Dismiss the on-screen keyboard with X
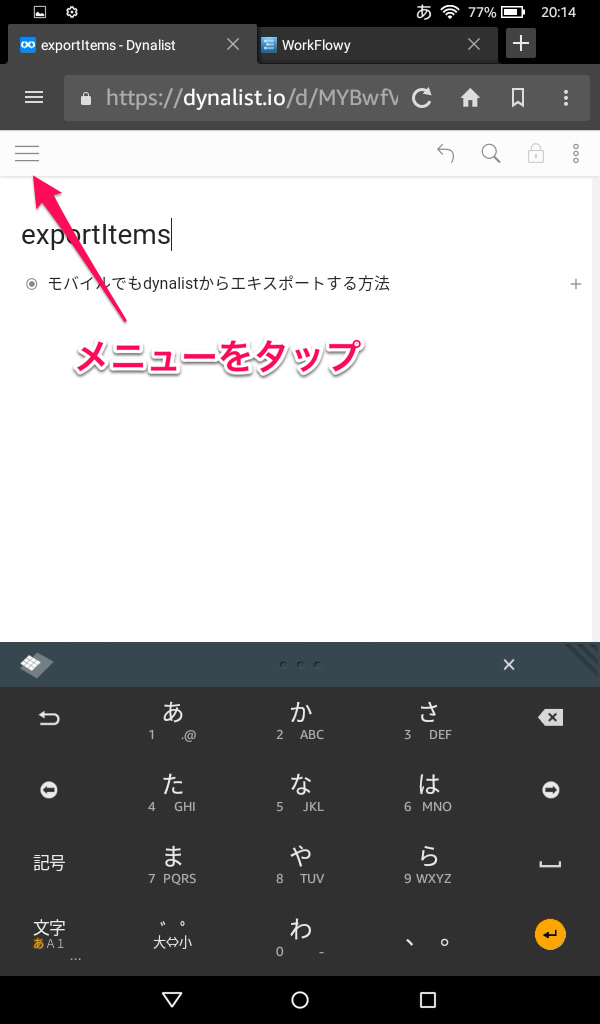This screenshot has height=1024, width=600. [x=509, y=664]
